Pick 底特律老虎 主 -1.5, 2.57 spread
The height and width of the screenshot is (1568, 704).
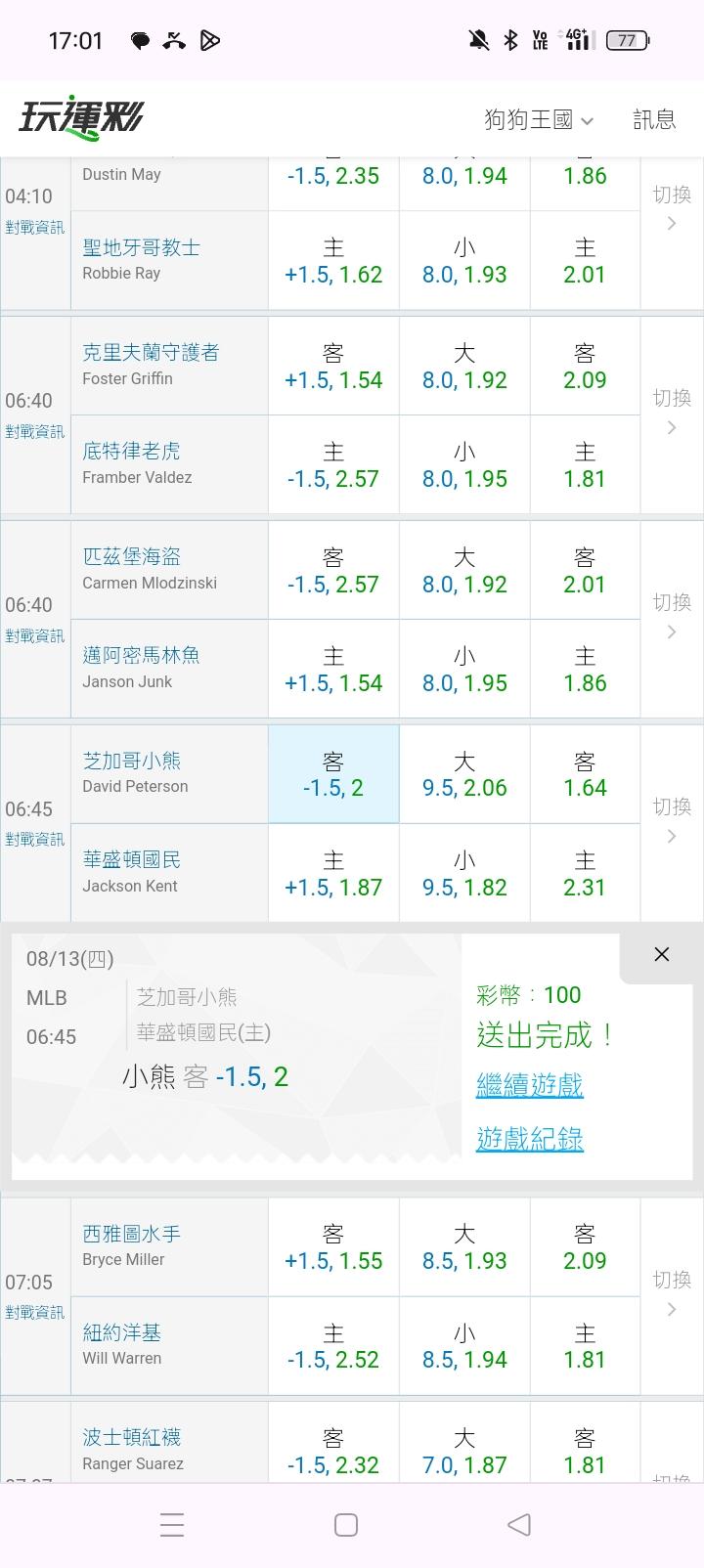point(333,464)
